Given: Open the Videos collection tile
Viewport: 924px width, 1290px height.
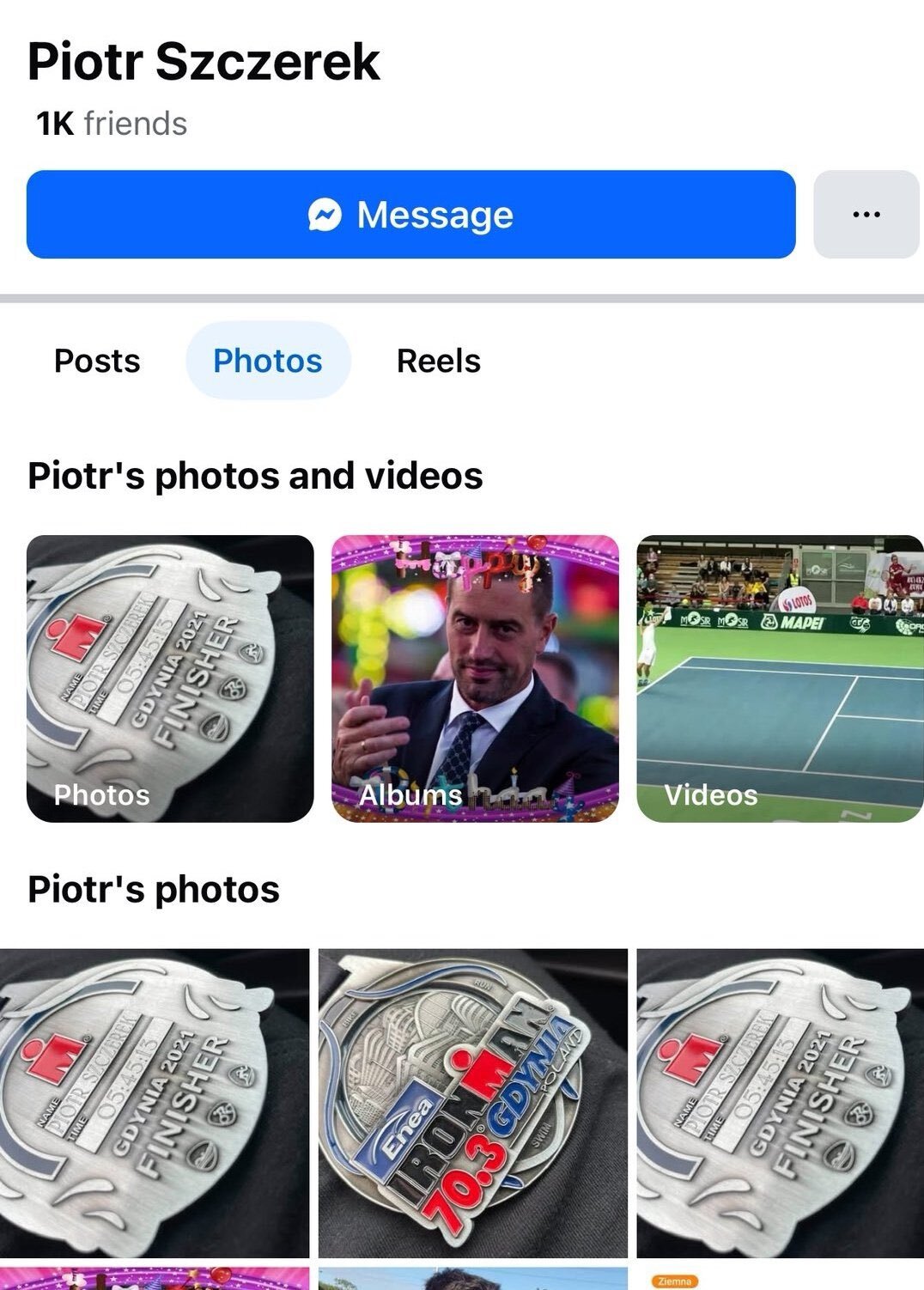Looking at the screenshot, I should [780, 678].
